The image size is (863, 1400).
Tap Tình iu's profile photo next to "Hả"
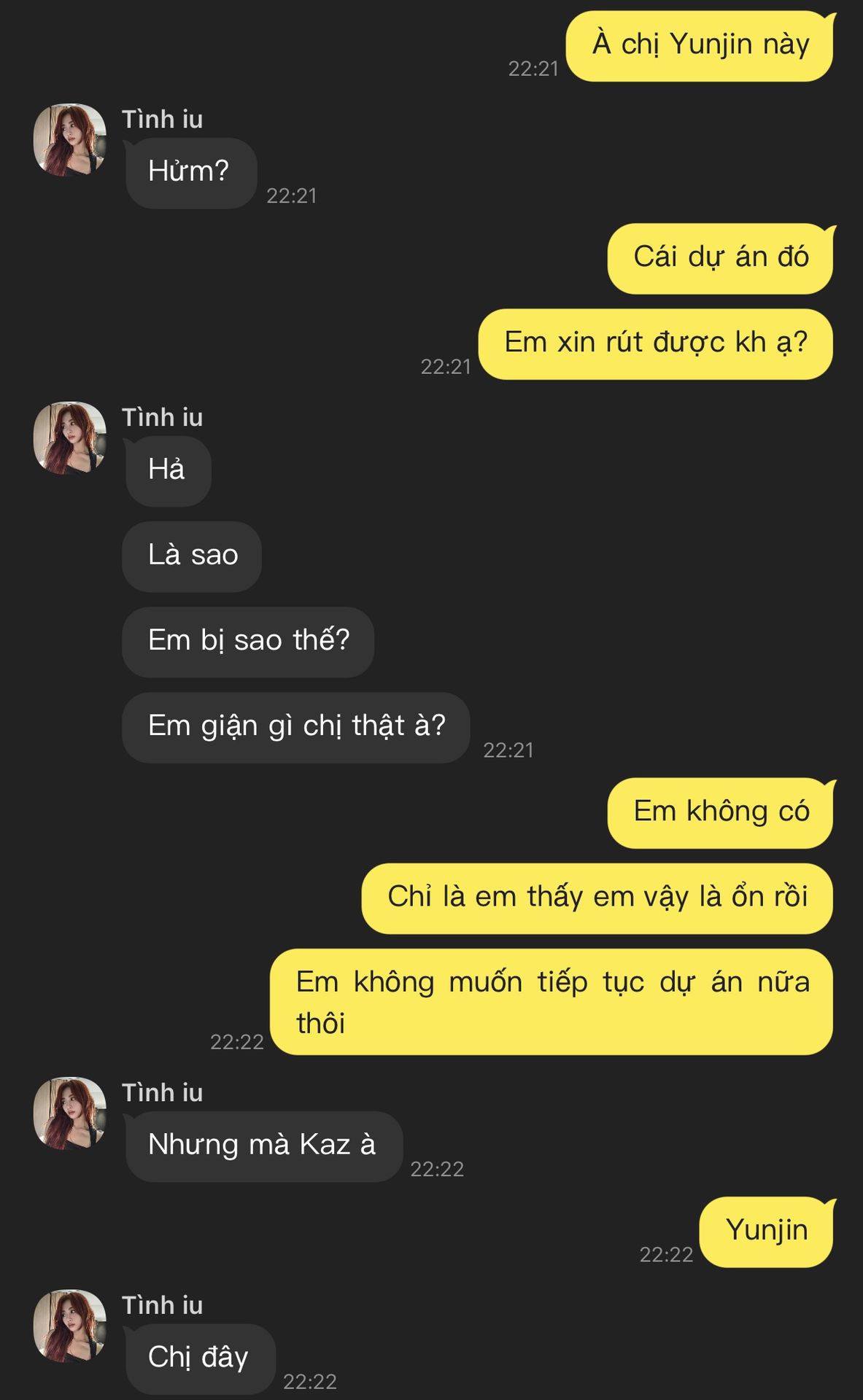70,437
